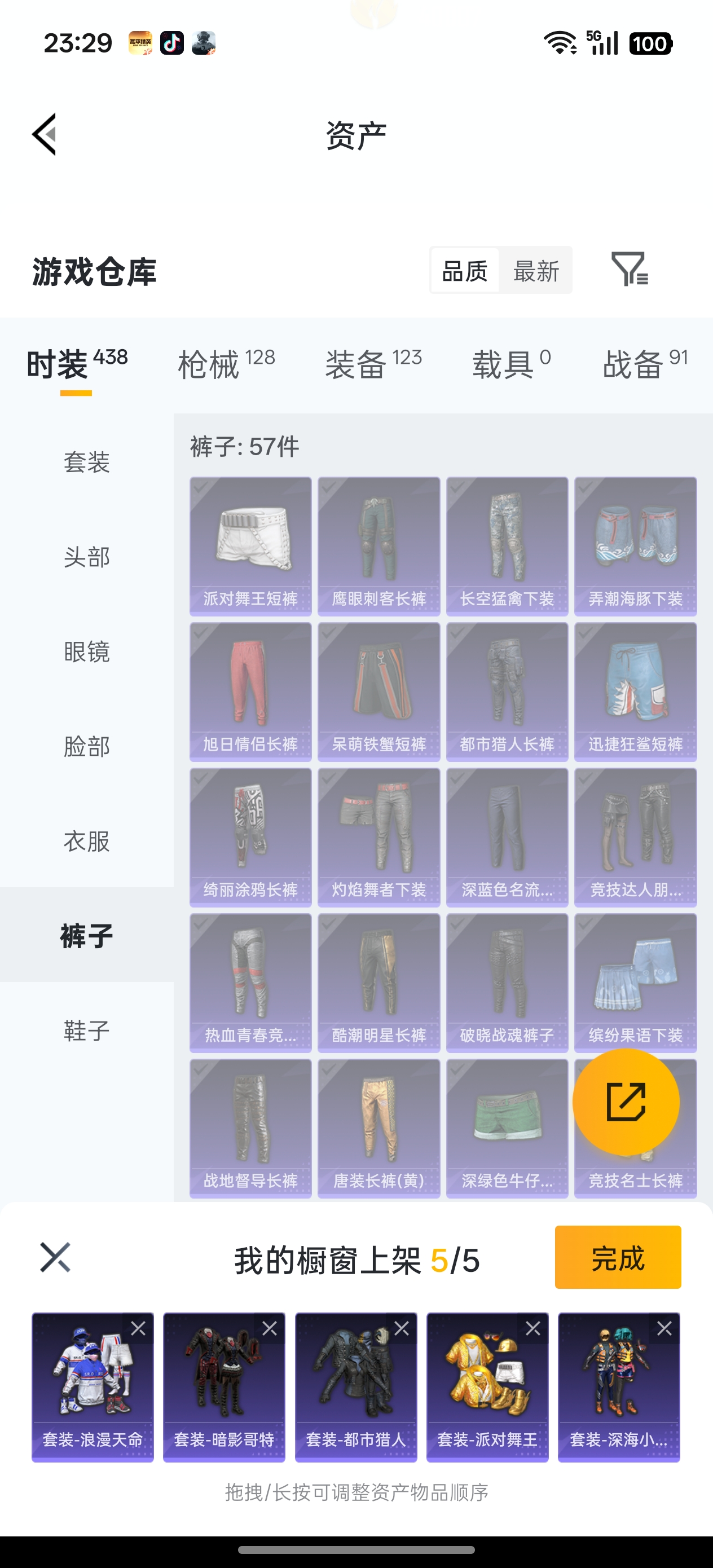Viewport: 713px width, 1568px height.
Task: Go back using the top-left arrow
Action: point(45,134)
